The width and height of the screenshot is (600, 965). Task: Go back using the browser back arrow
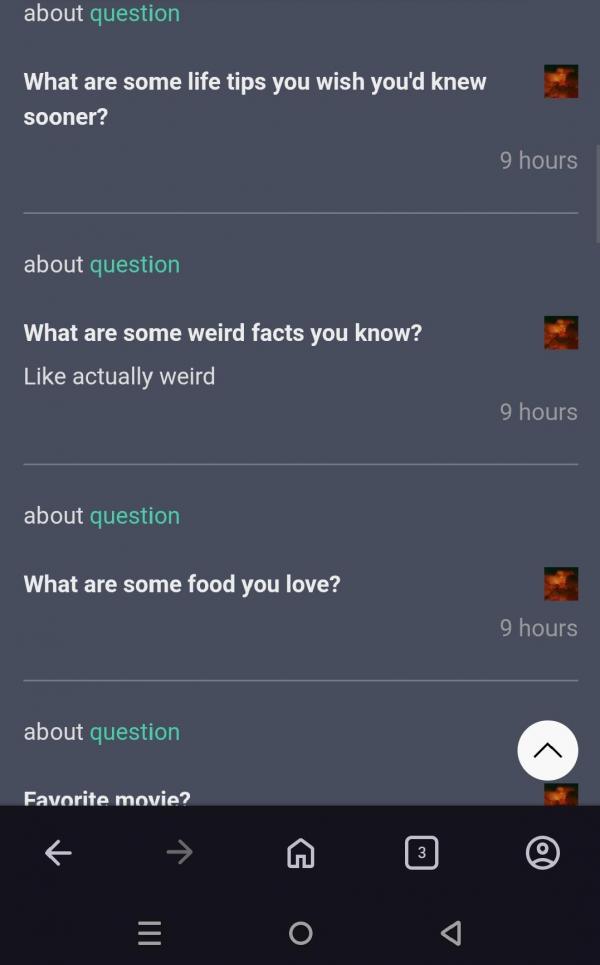[x=58, y=852]
